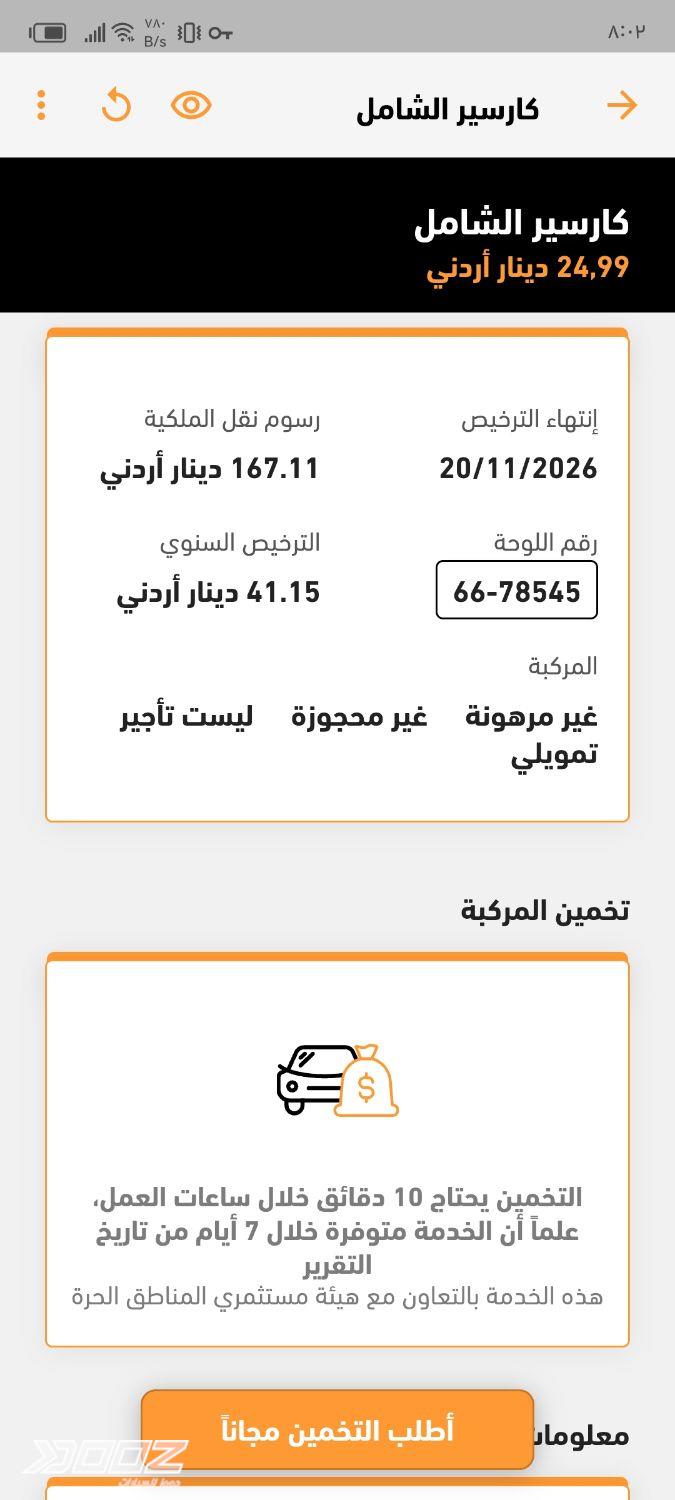Reload the page with the refresh icon
This screenshot has height=1500, width=675.
click(116, 105)
